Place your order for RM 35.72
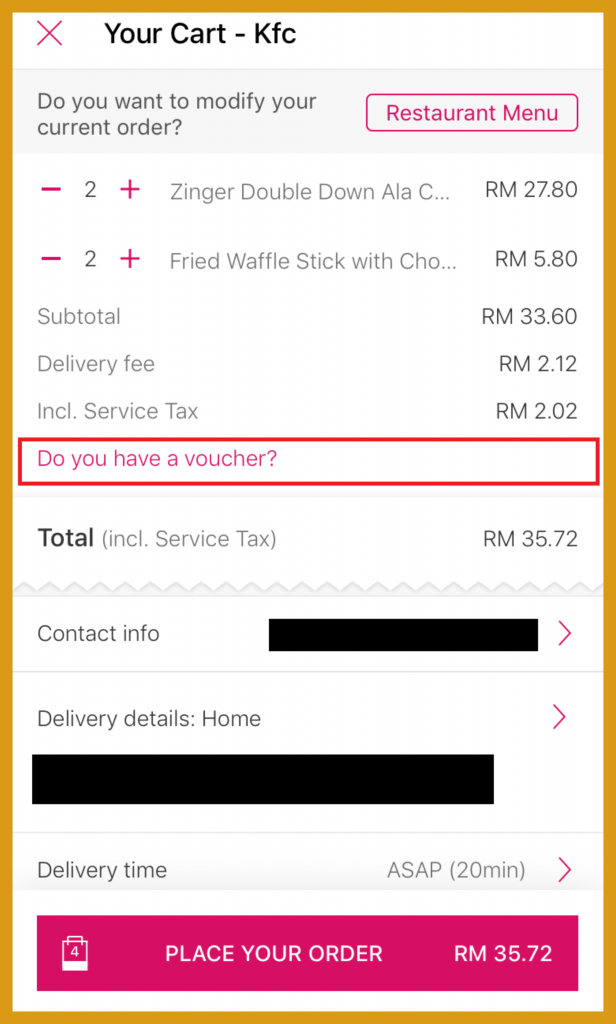The image size is (616, 1024). [308, 953]
